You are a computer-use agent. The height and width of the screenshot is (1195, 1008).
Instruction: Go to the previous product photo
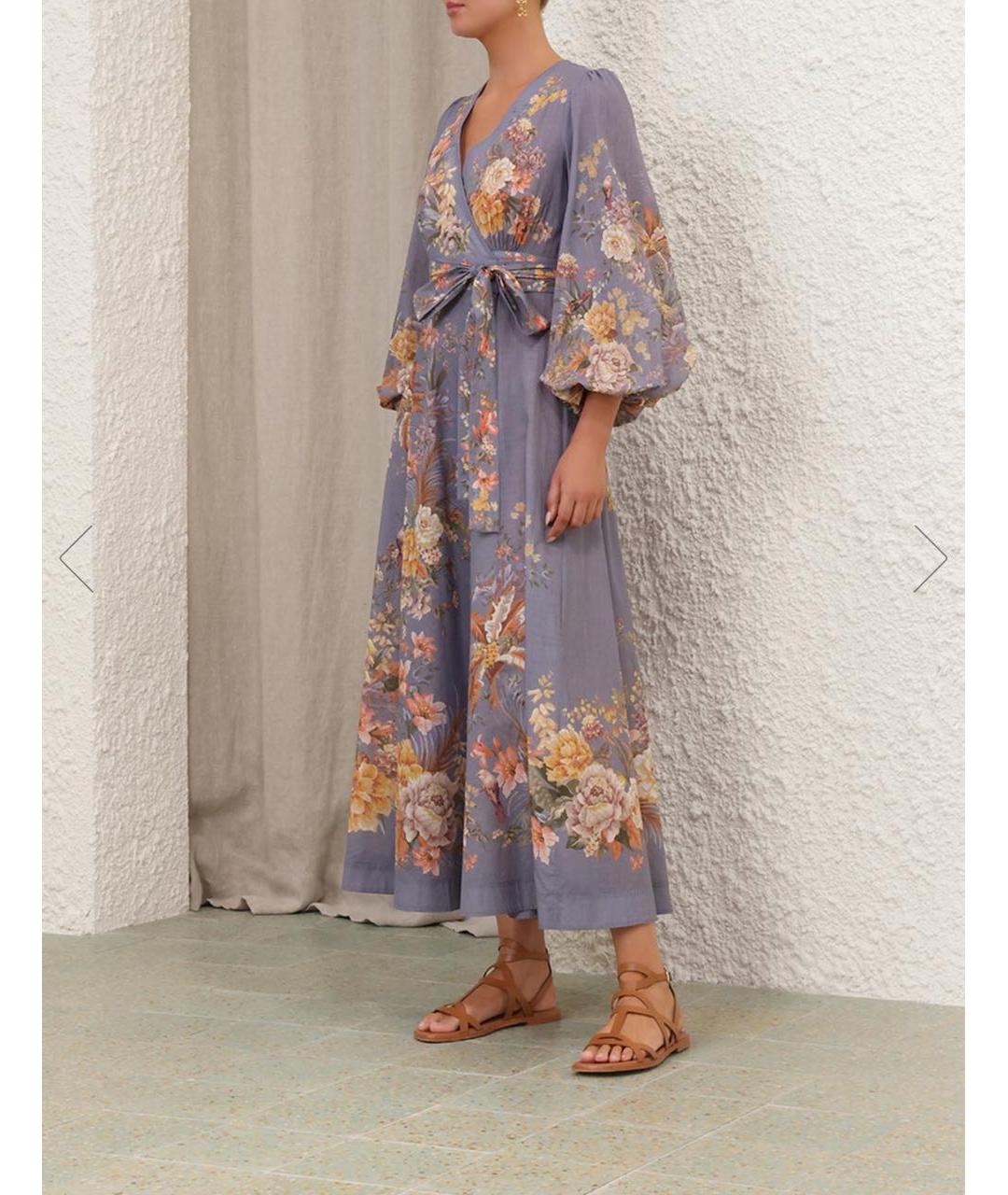click(76, 558)
